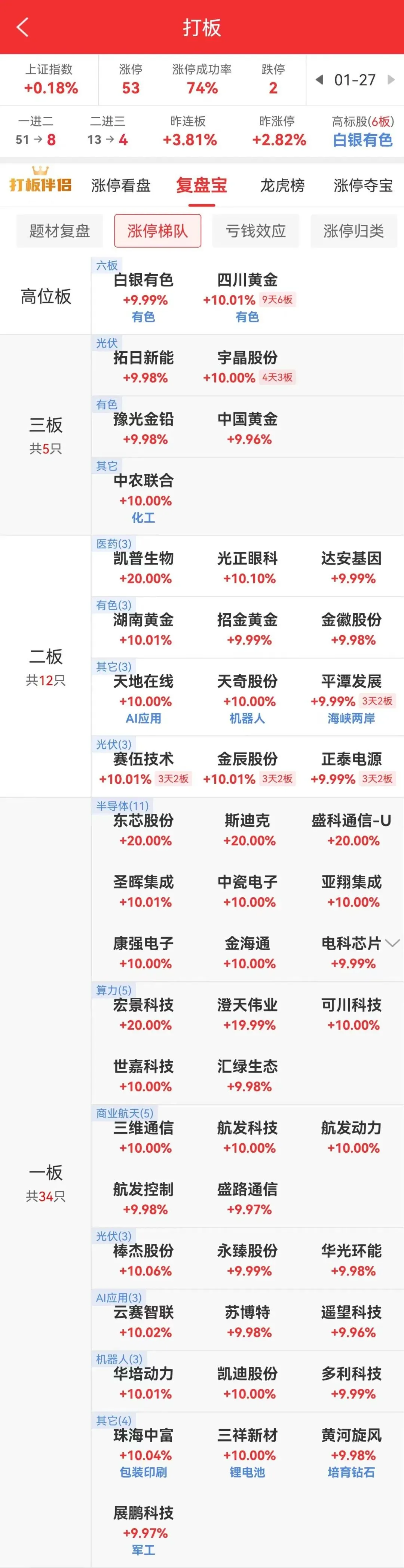Open stock 拓日新能 details

pyautogui.click(x=144, y=358)
